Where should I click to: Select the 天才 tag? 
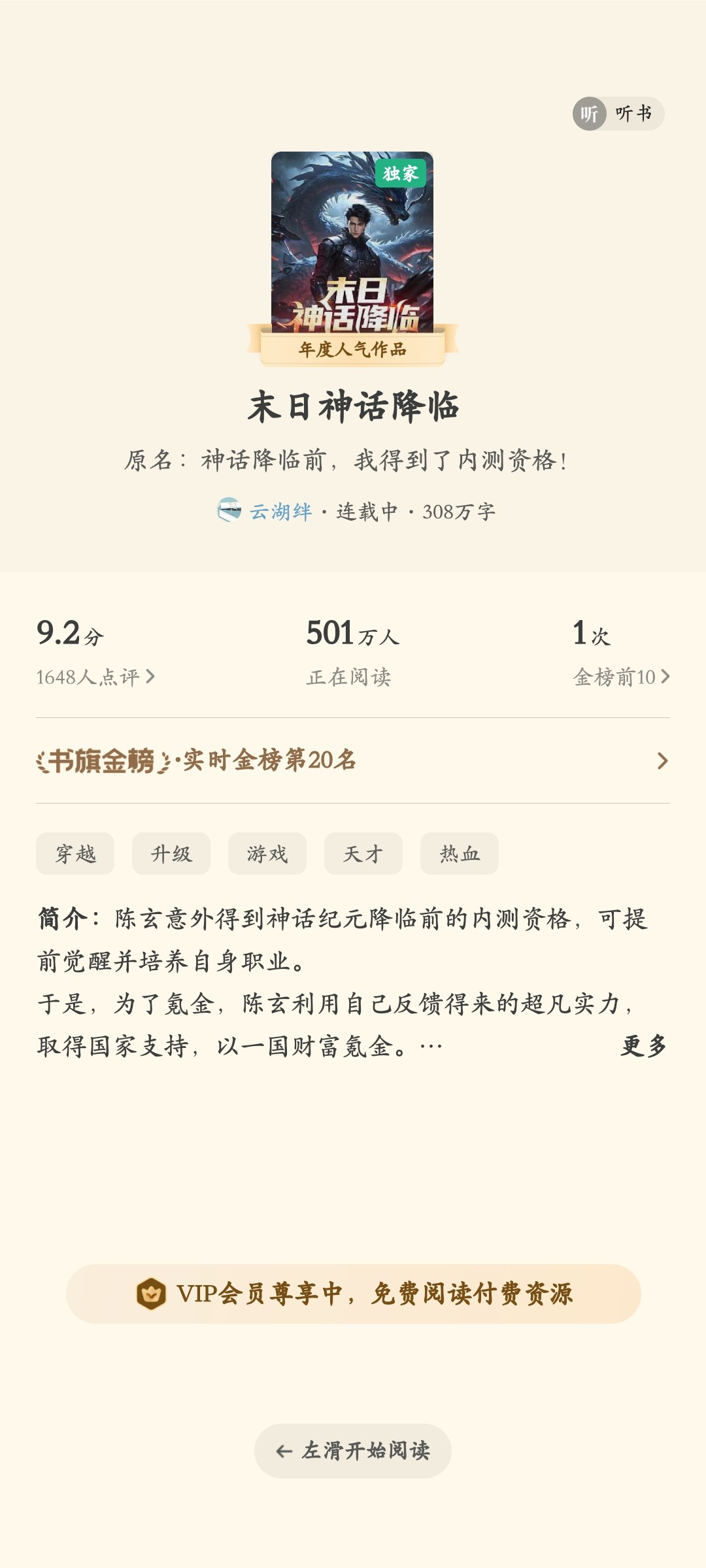tap(363, 853)
